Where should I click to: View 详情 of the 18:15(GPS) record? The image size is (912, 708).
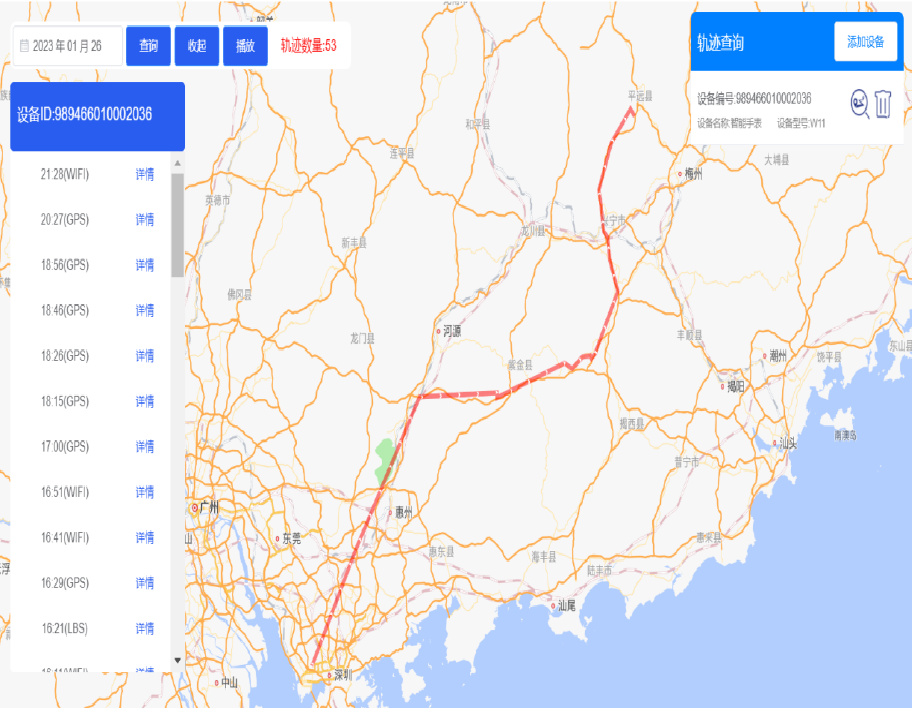(x=145, y=401)
